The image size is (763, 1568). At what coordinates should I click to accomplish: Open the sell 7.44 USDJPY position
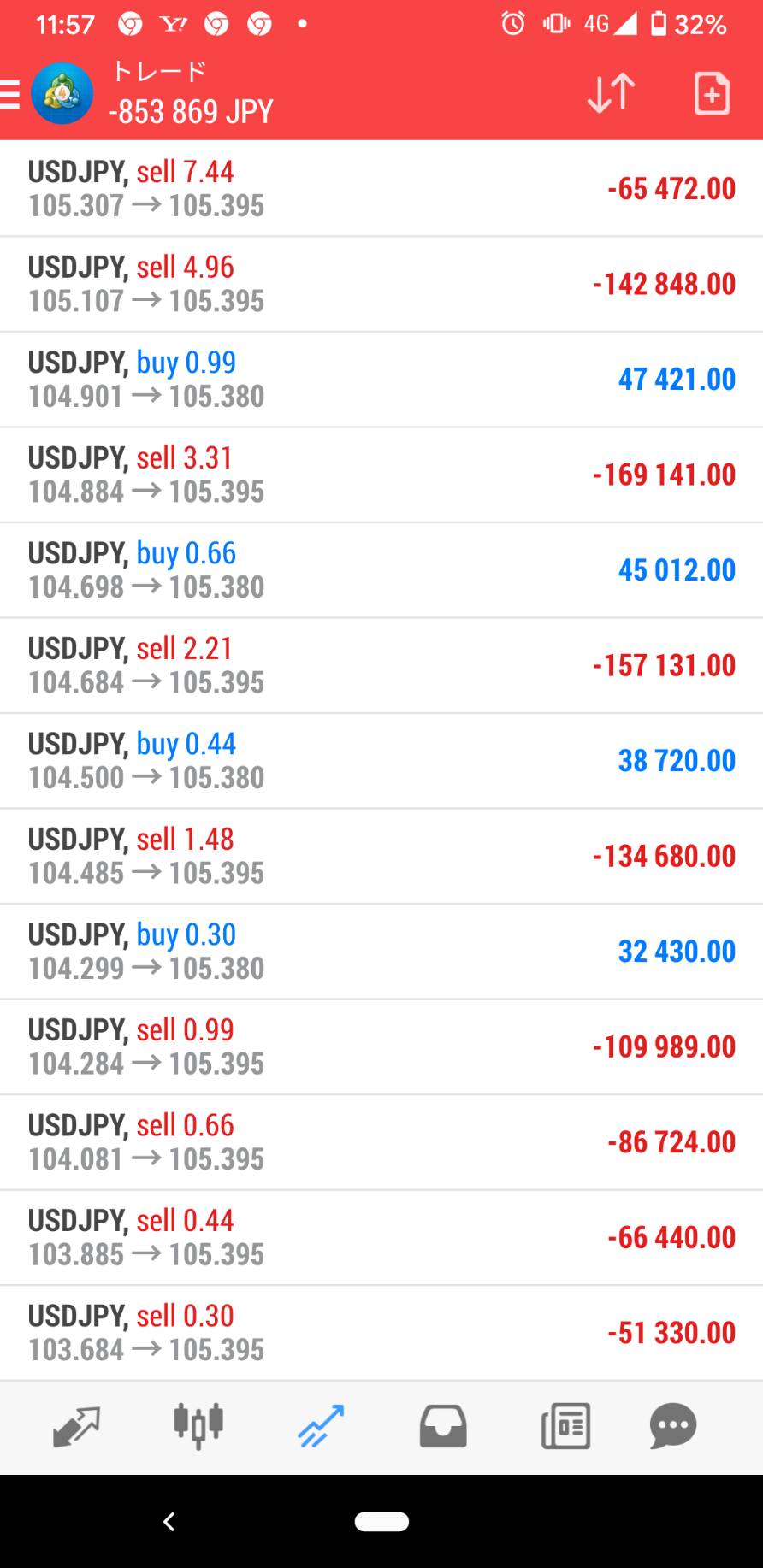pos(381,189)
